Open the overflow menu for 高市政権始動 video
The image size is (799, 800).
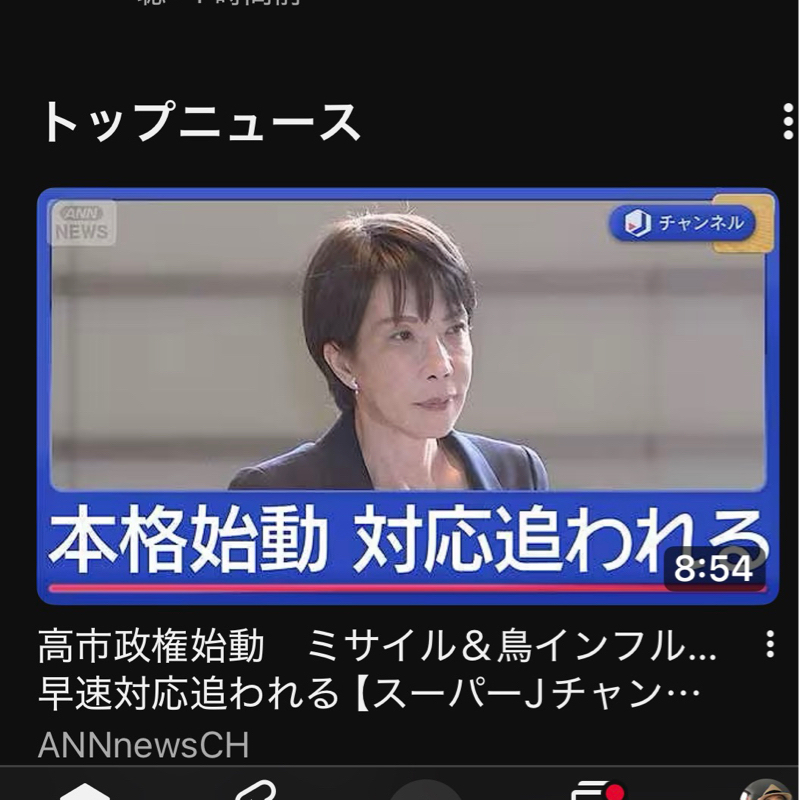pyautogui.click(x=769, y=645)
